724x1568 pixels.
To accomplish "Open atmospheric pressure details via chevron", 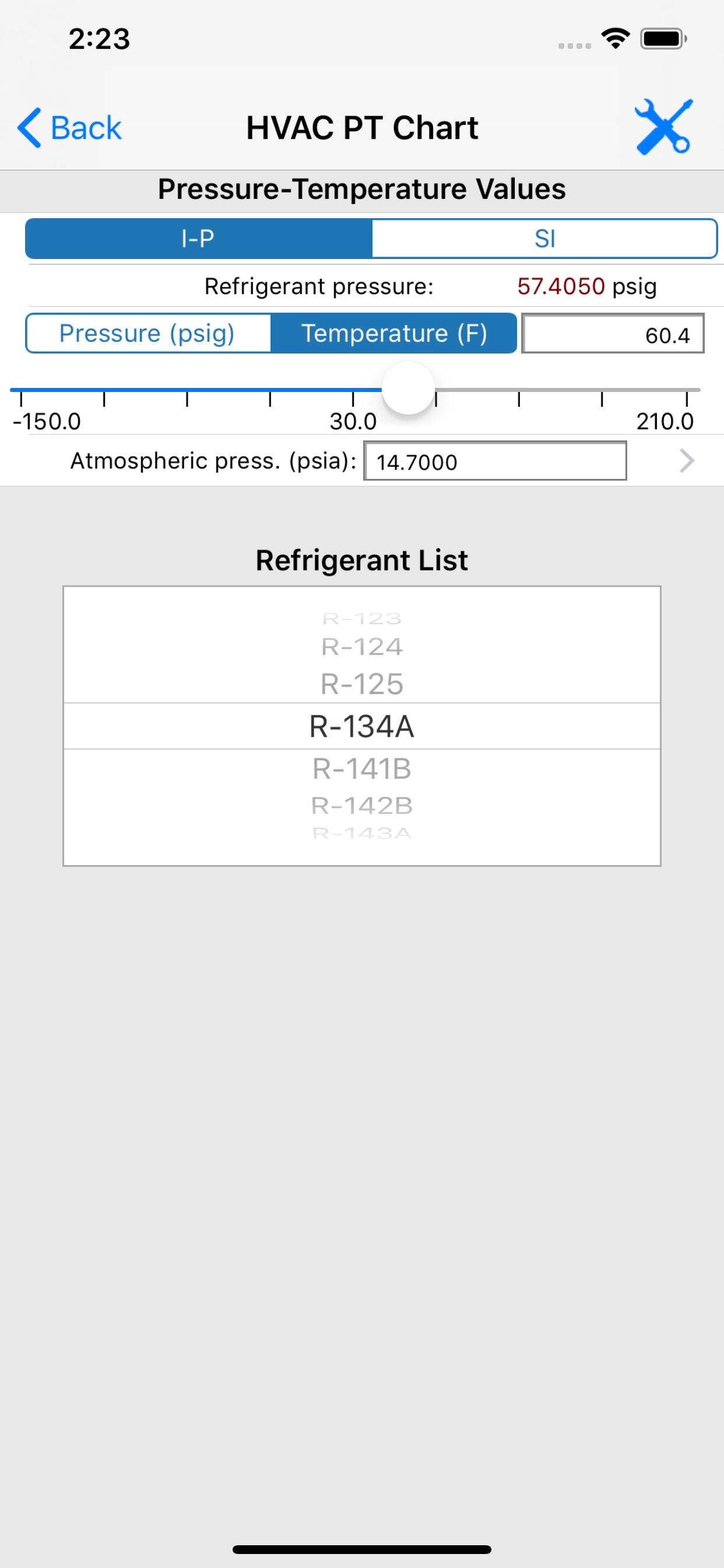I will tap(686, 461).
